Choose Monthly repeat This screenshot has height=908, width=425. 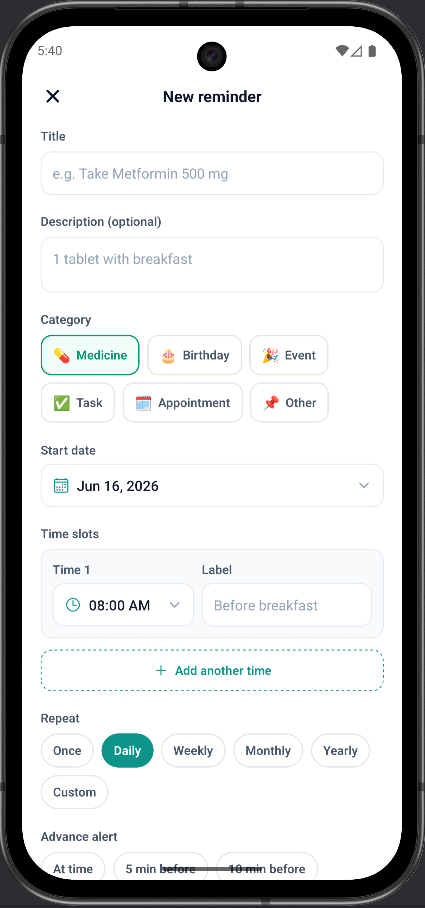point(268,750)
